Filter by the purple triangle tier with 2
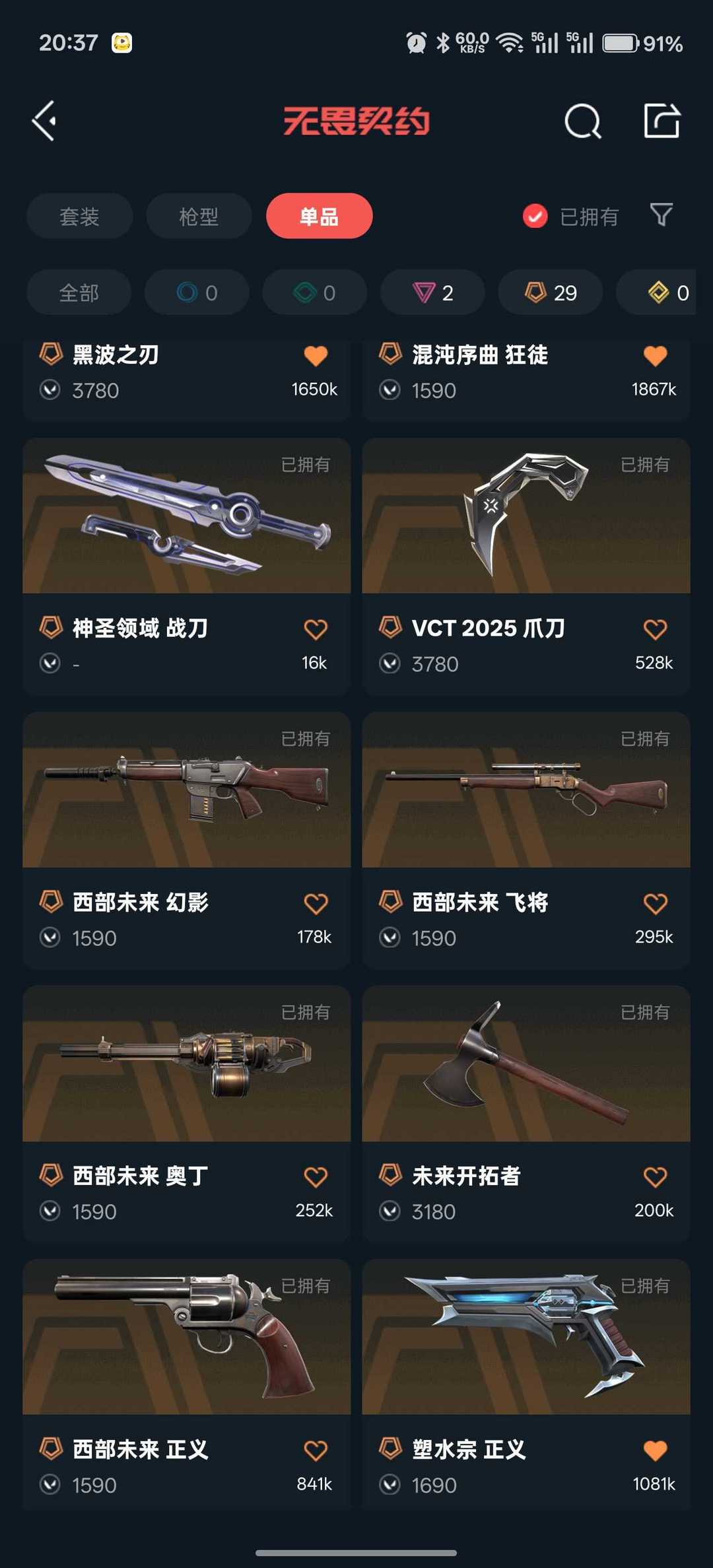 [432, 292]
